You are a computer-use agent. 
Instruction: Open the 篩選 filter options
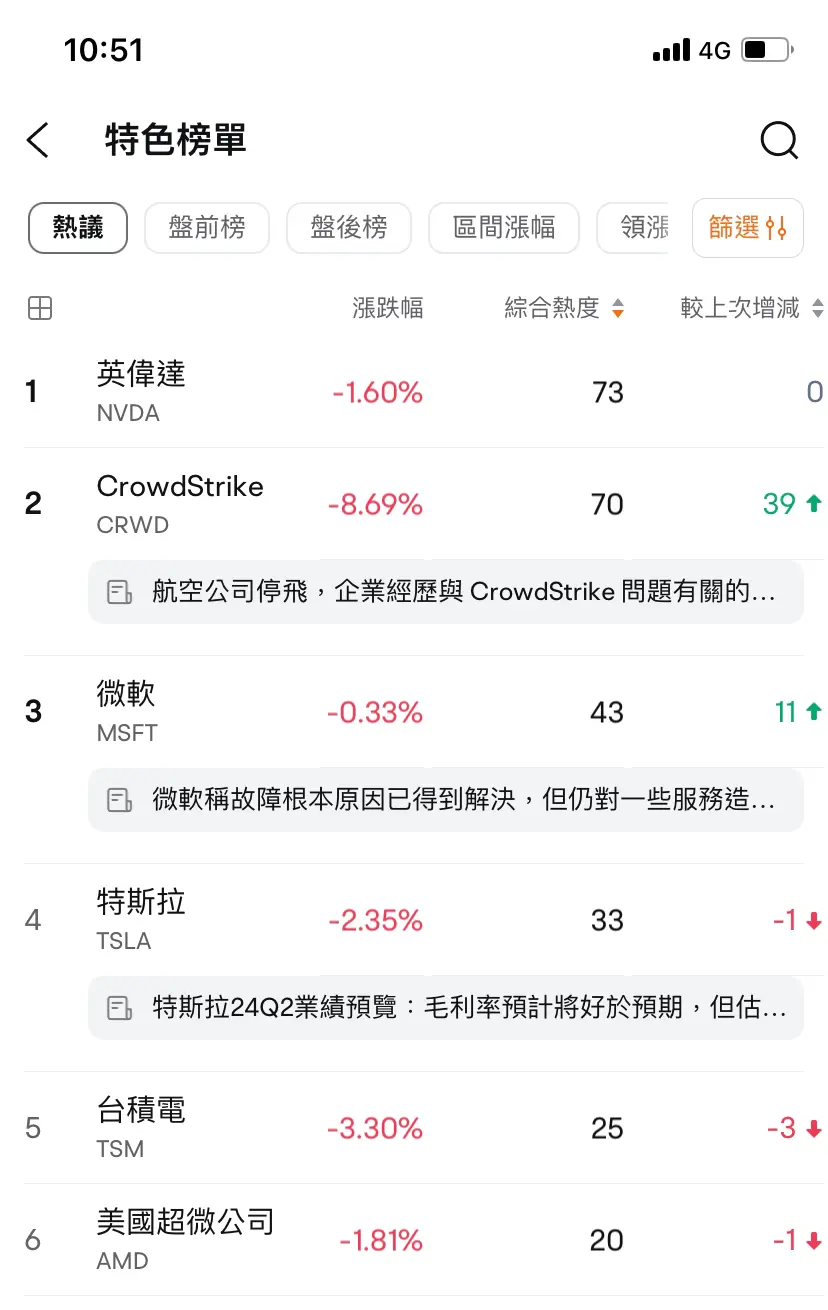click(747, 228)
